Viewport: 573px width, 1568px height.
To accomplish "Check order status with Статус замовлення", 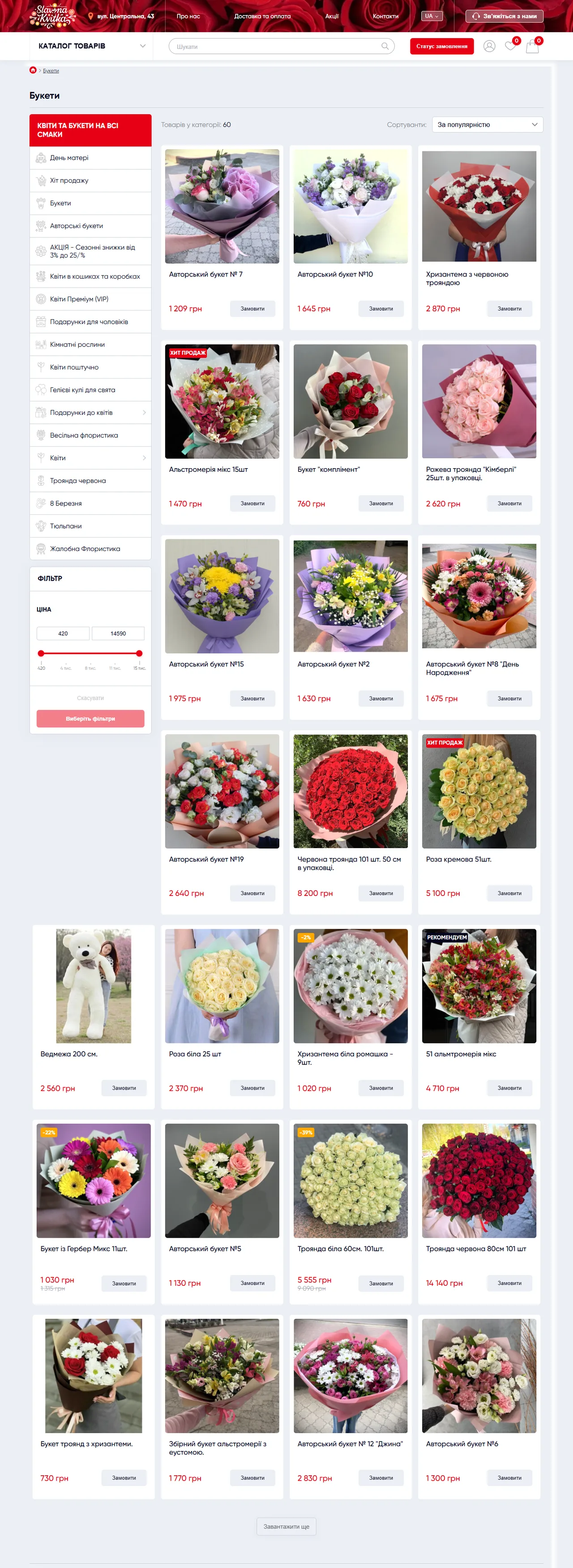I will click(441, 46).
